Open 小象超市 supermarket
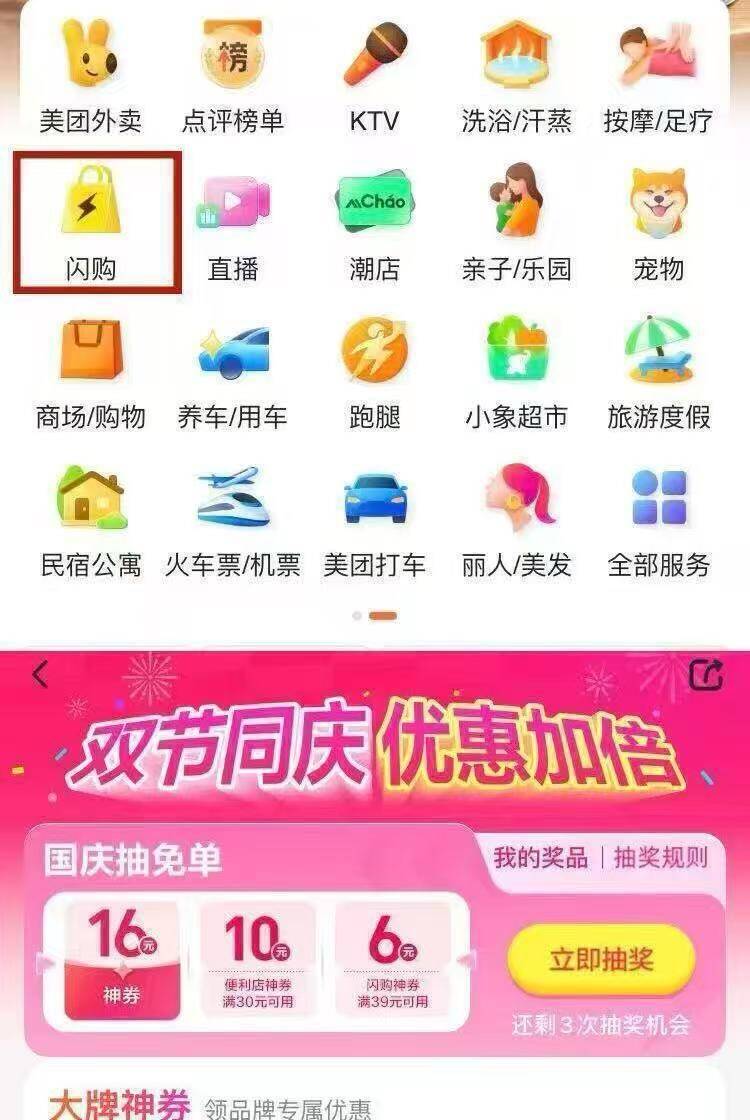750x1120 pixels. pos(516,370)
